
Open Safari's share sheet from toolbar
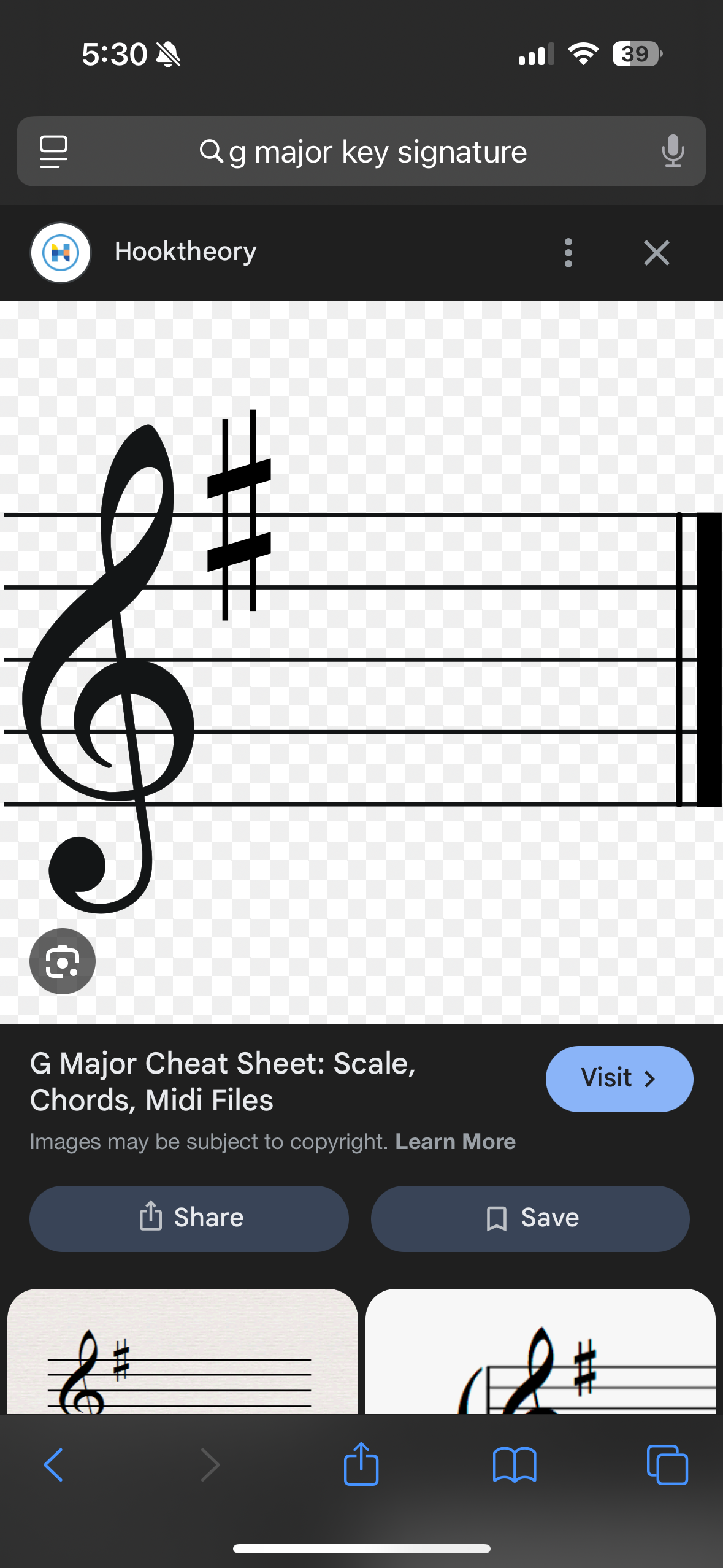tap(361, 1465)
